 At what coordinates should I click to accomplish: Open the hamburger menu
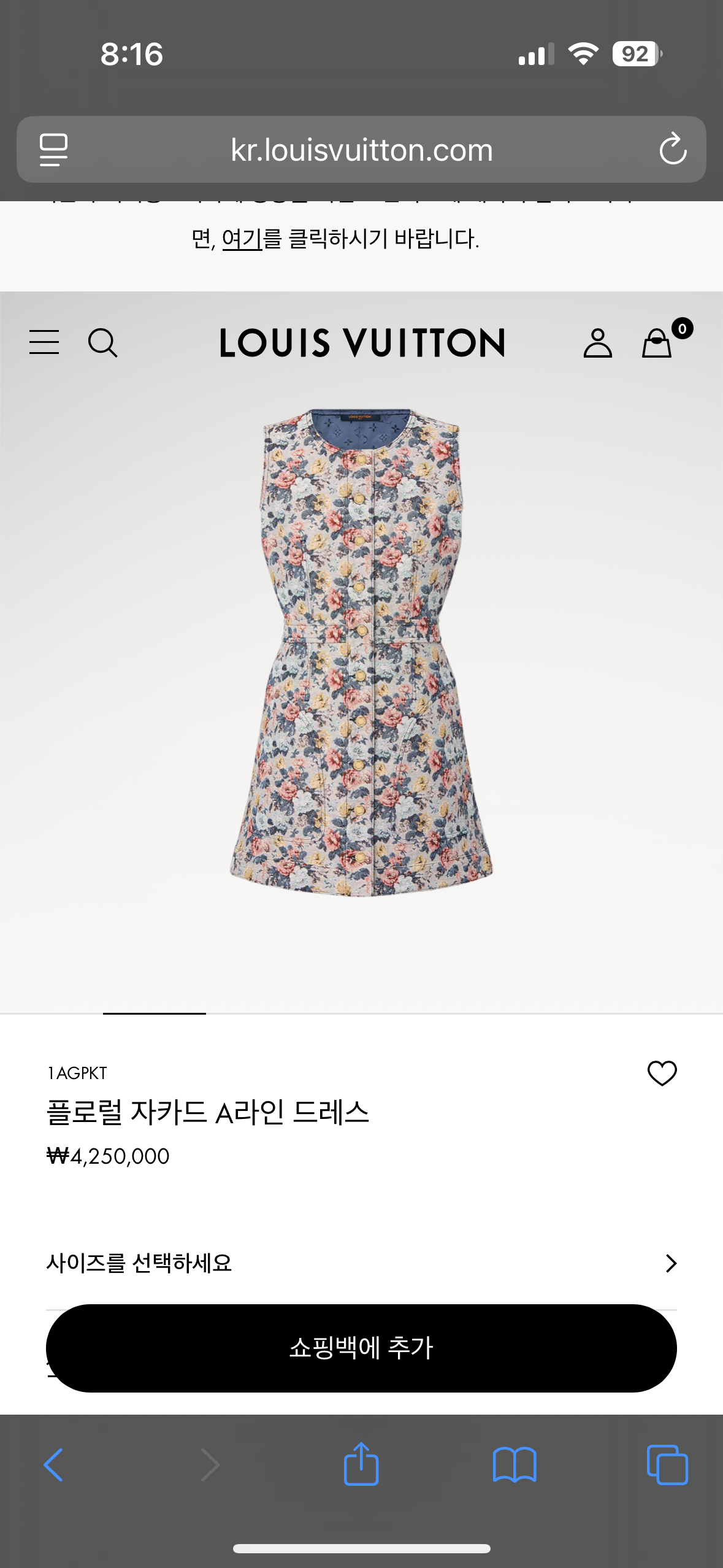[x=44, y=342]
